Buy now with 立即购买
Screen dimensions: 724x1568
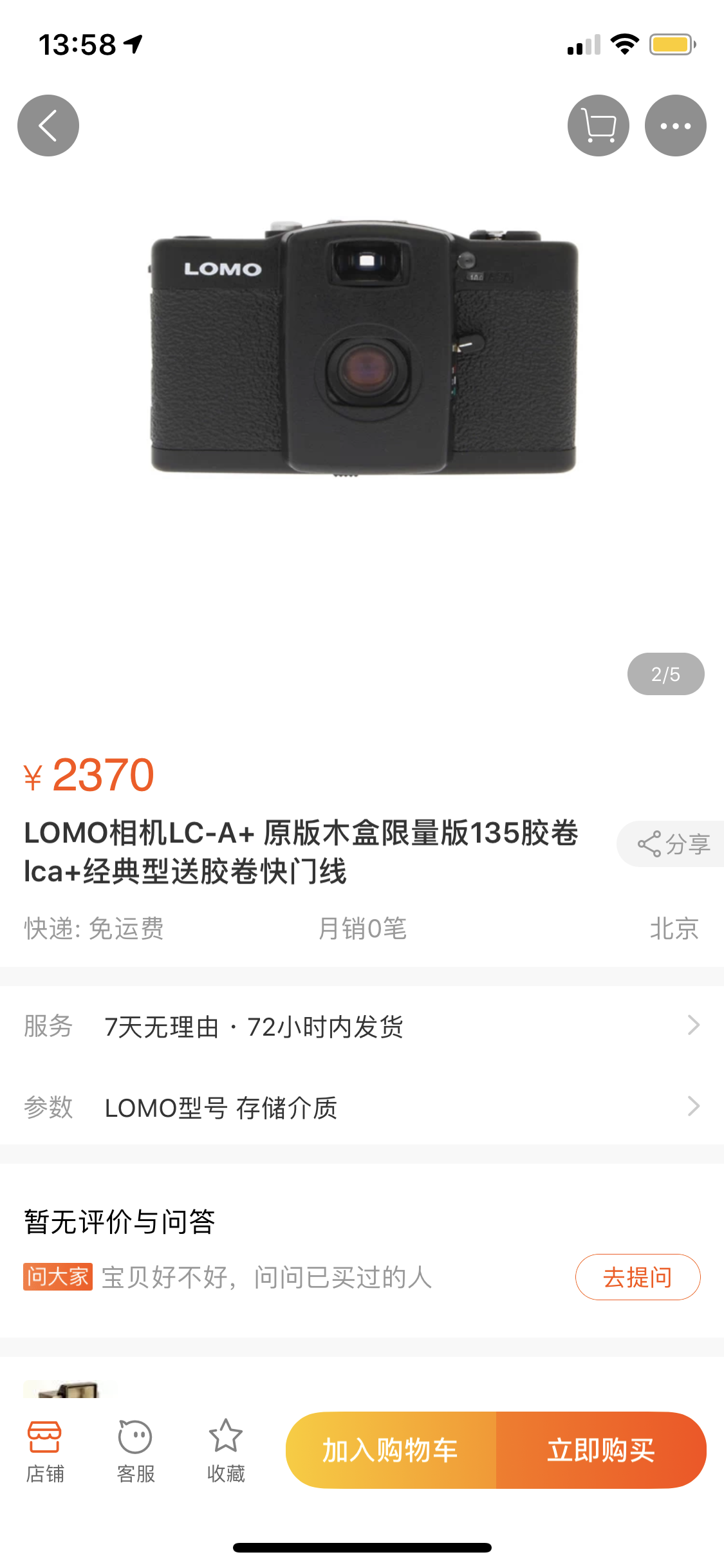(x=601, y=1450)
